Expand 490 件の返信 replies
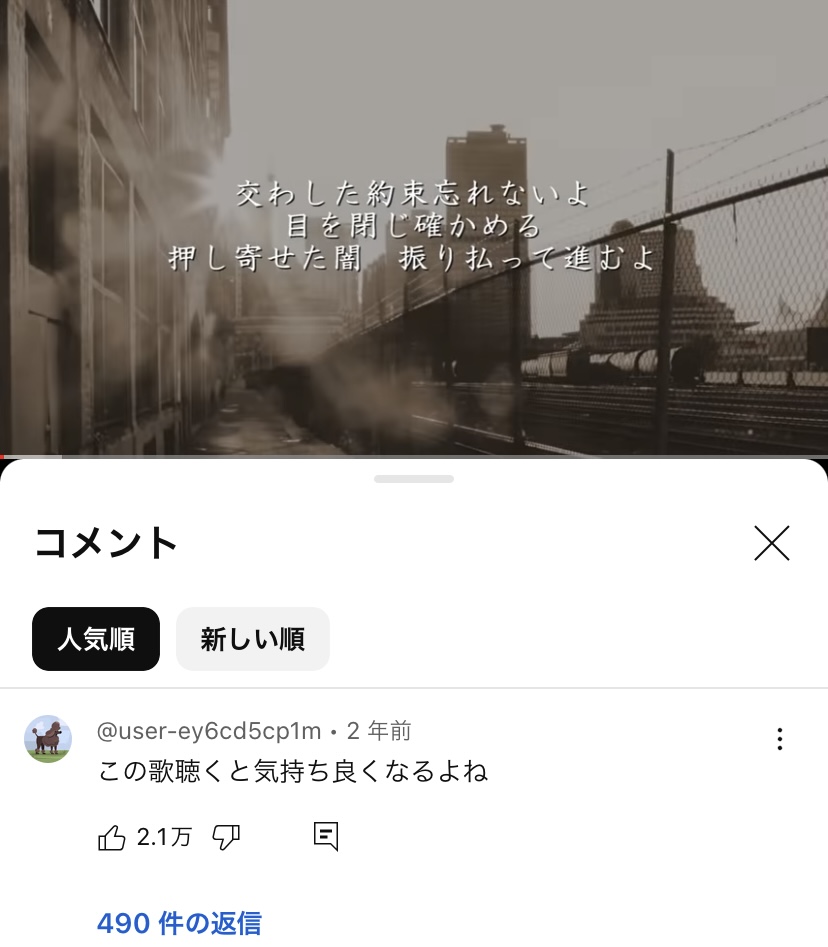 (x=179, y=923)
